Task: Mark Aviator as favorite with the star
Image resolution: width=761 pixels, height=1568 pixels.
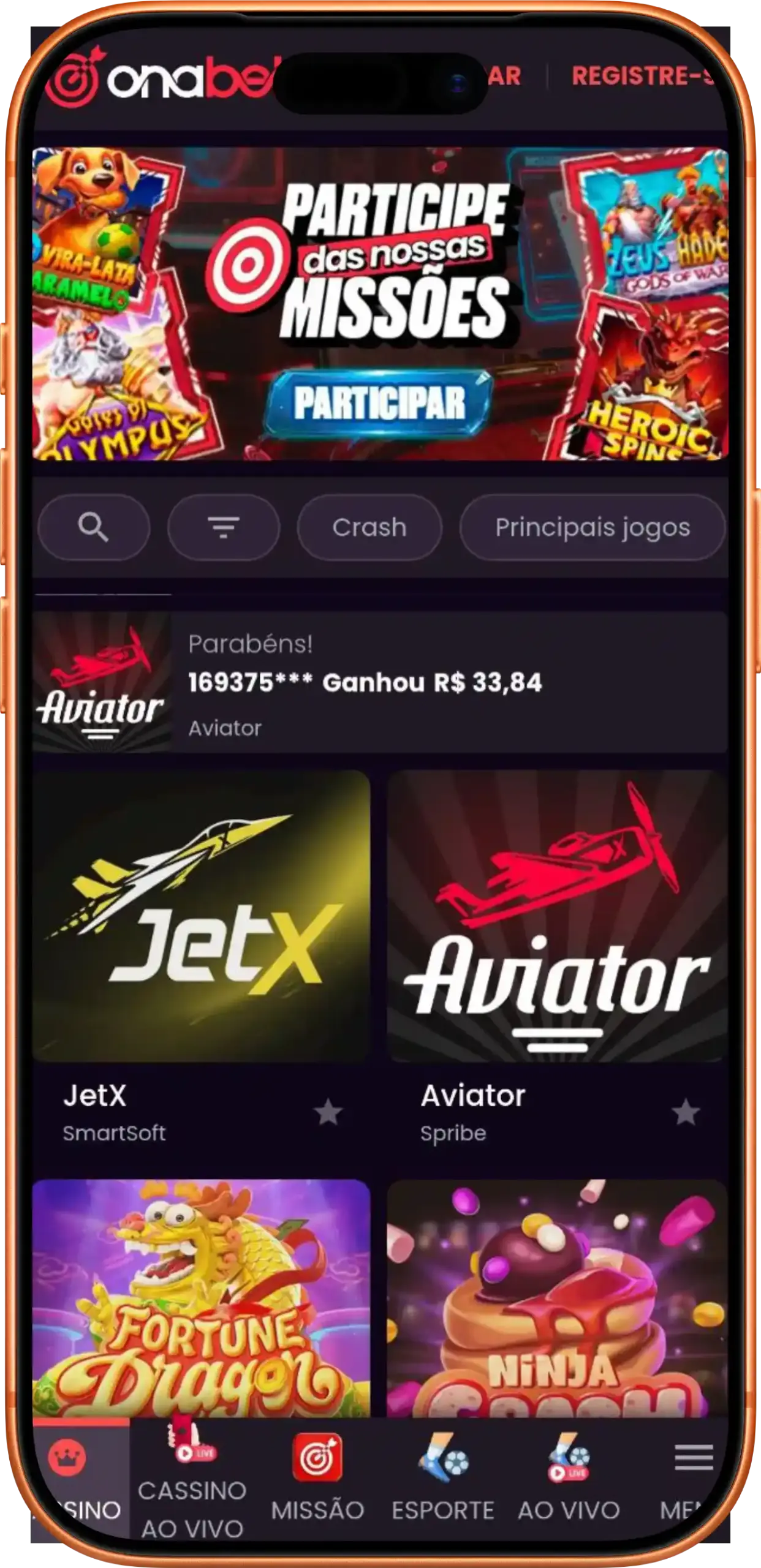Action: [x=686, y=1112]
